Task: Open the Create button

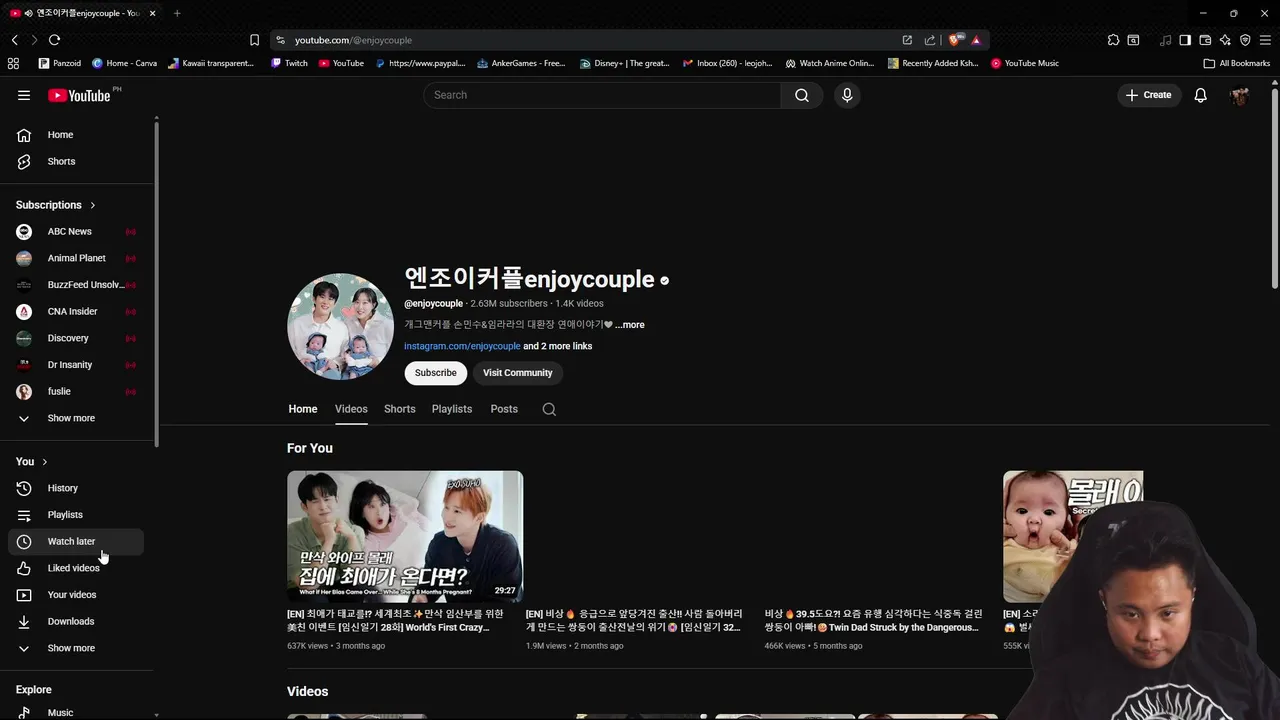Action: [x=1148, y=95]
